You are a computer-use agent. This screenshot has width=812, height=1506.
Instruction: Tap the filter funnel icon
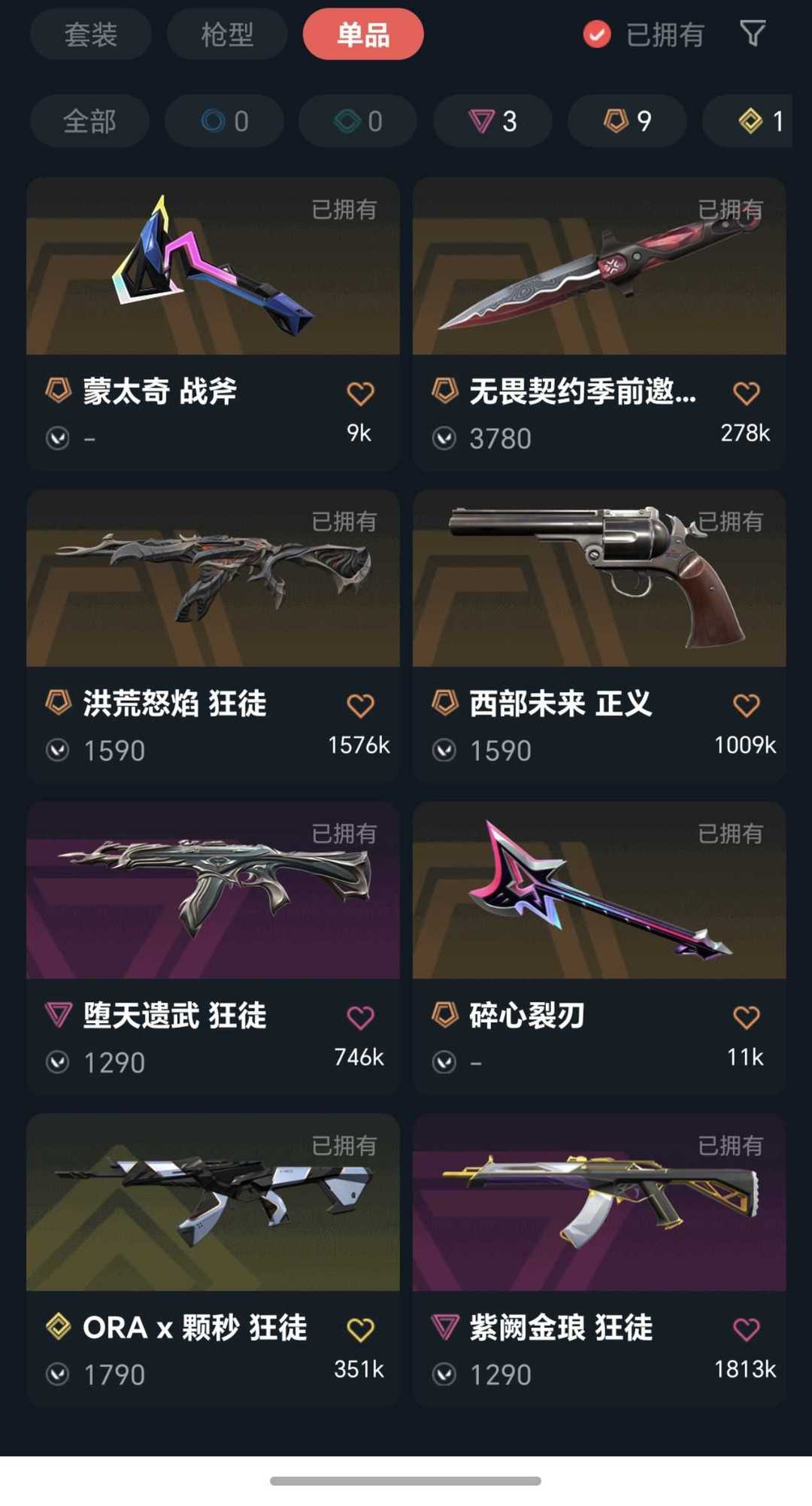pyautogui.click(x=754, y=34)
